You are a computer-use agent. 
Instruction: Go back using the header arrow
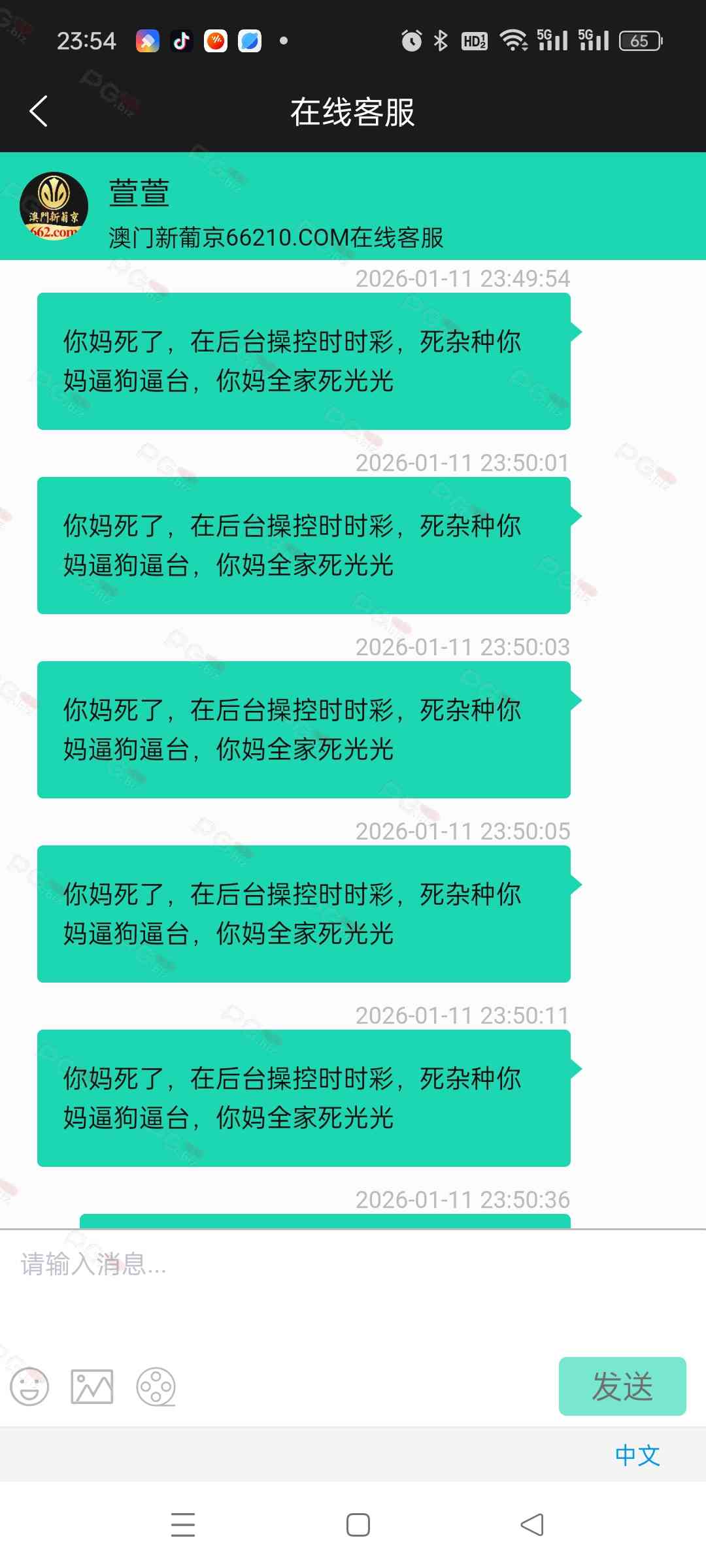click(x=39, y=111)
